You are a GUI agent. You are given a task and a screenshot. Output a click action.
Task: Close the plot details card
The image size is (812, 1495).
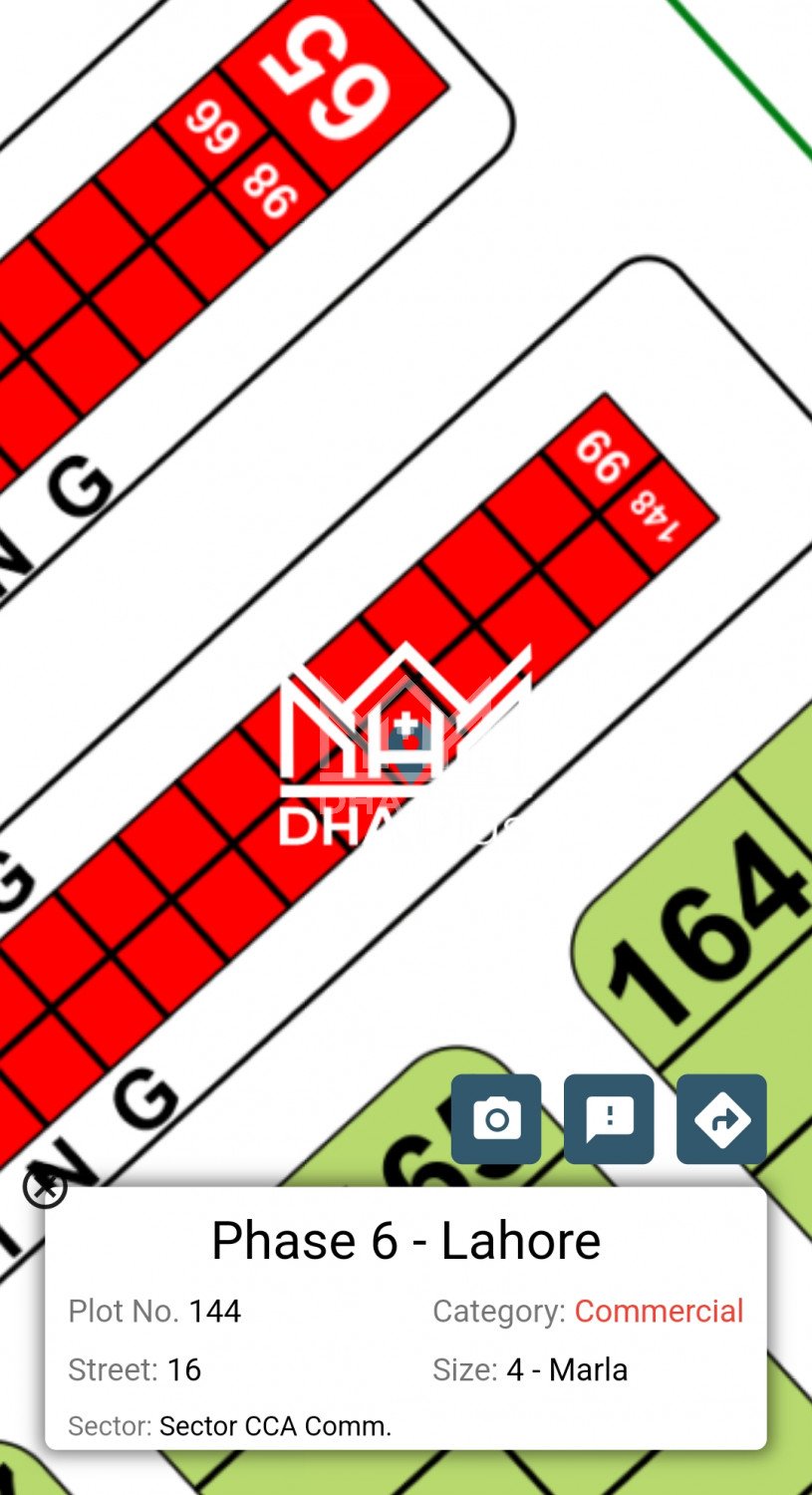click(x=45, y=1188)
